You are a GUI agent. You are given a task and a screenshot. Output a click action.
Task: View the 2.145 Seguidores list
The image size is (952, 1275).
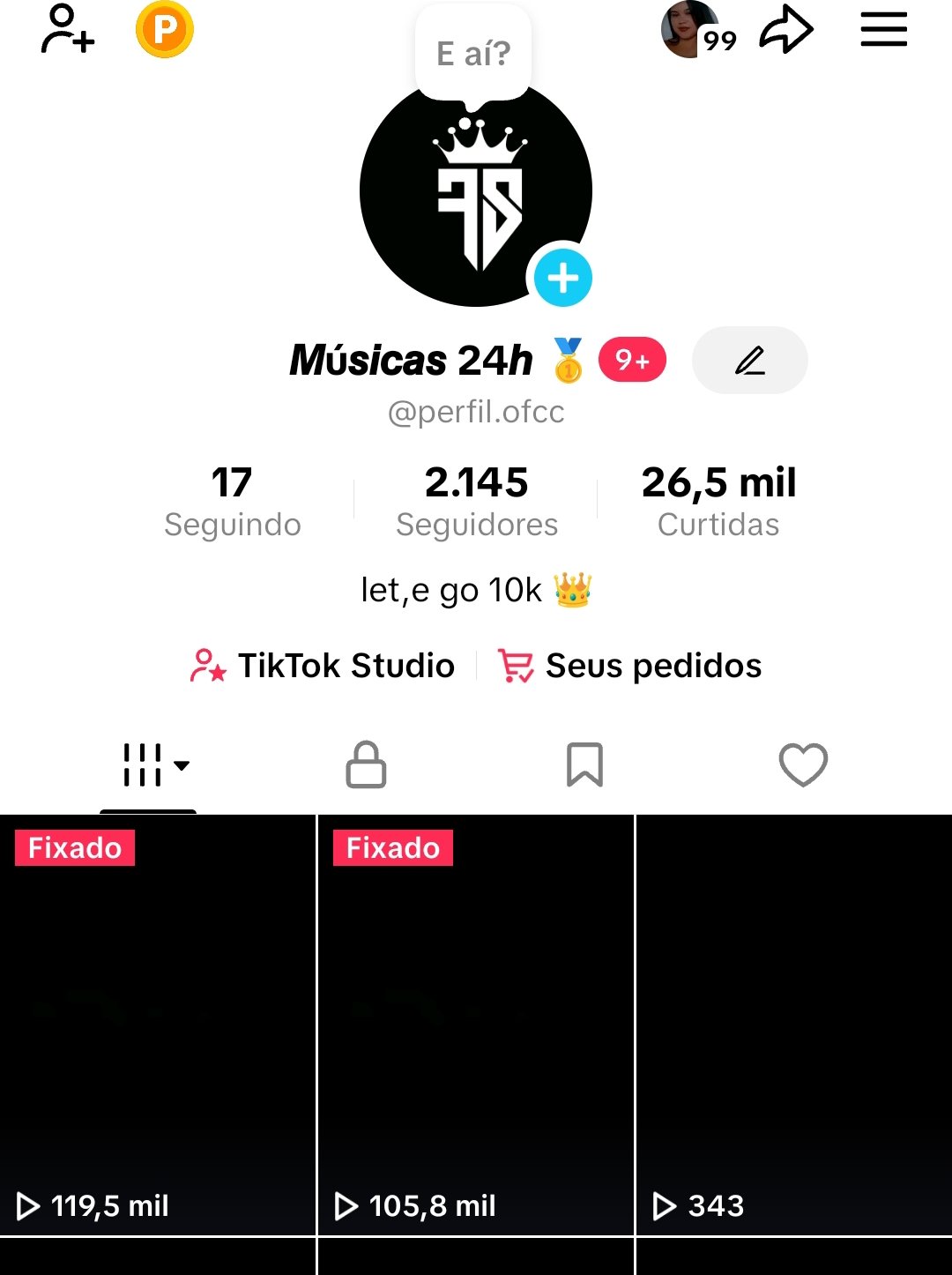point(476,501)
